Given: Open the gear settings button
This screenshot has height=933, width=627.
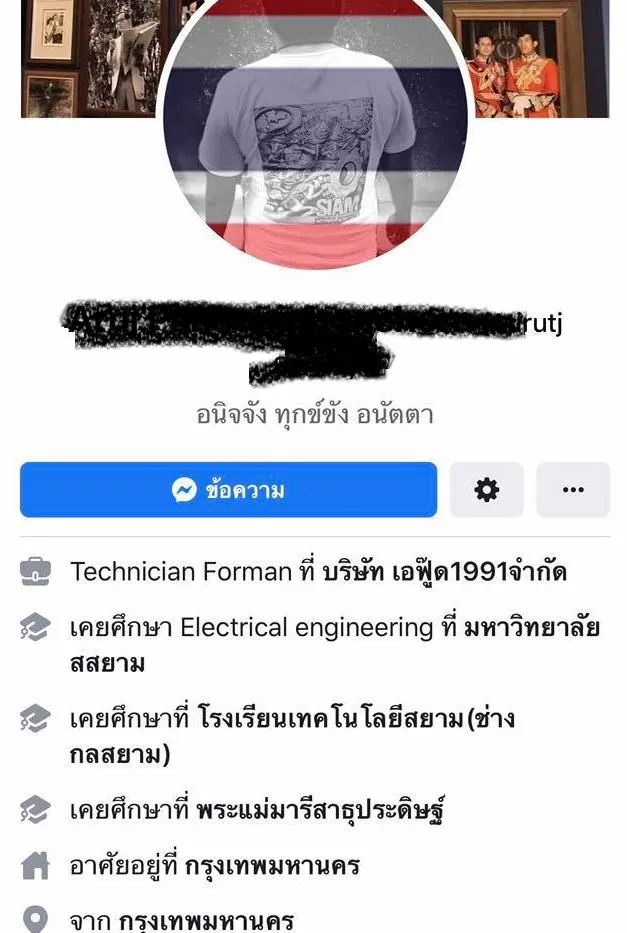Looking at the screenshot, I should [x=486, y=490].
